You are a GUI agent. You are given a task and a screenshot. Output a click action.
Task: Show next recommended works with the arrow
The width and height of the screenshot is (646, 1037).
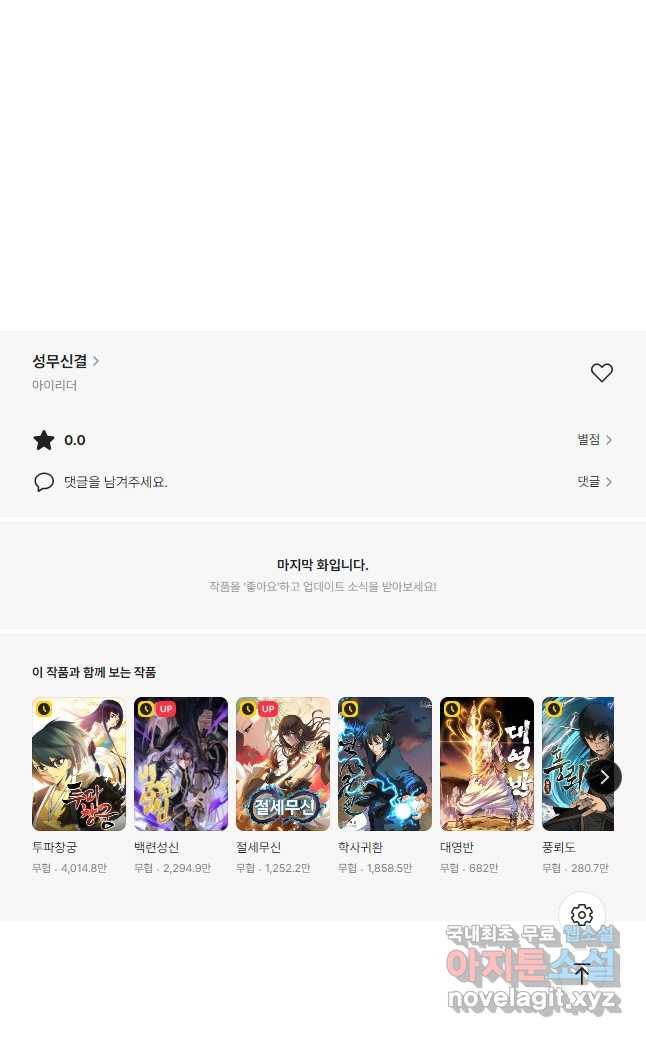[604, 777]
